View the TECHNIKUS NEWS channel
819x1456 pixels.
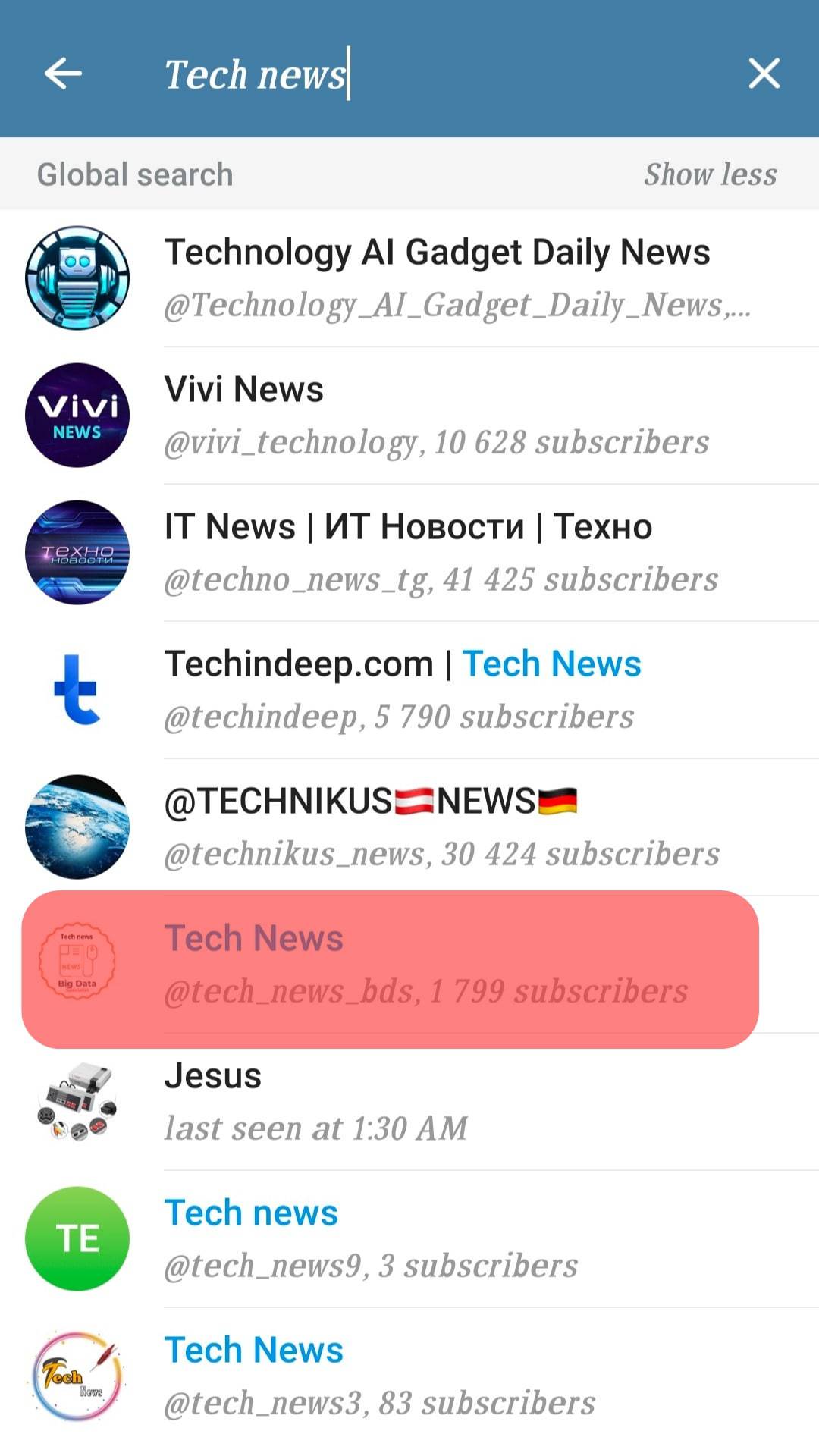(437, 827)
